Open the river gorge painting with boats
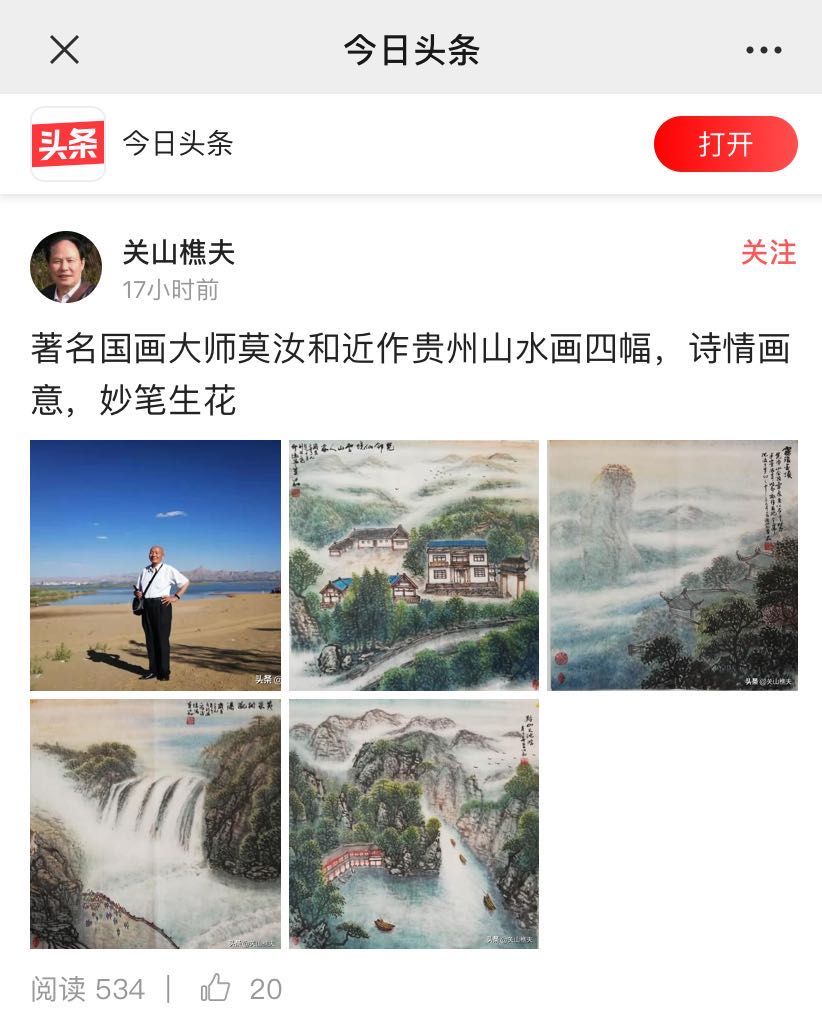This screenshot has height=1034, width=822. [x=414, y=823]
